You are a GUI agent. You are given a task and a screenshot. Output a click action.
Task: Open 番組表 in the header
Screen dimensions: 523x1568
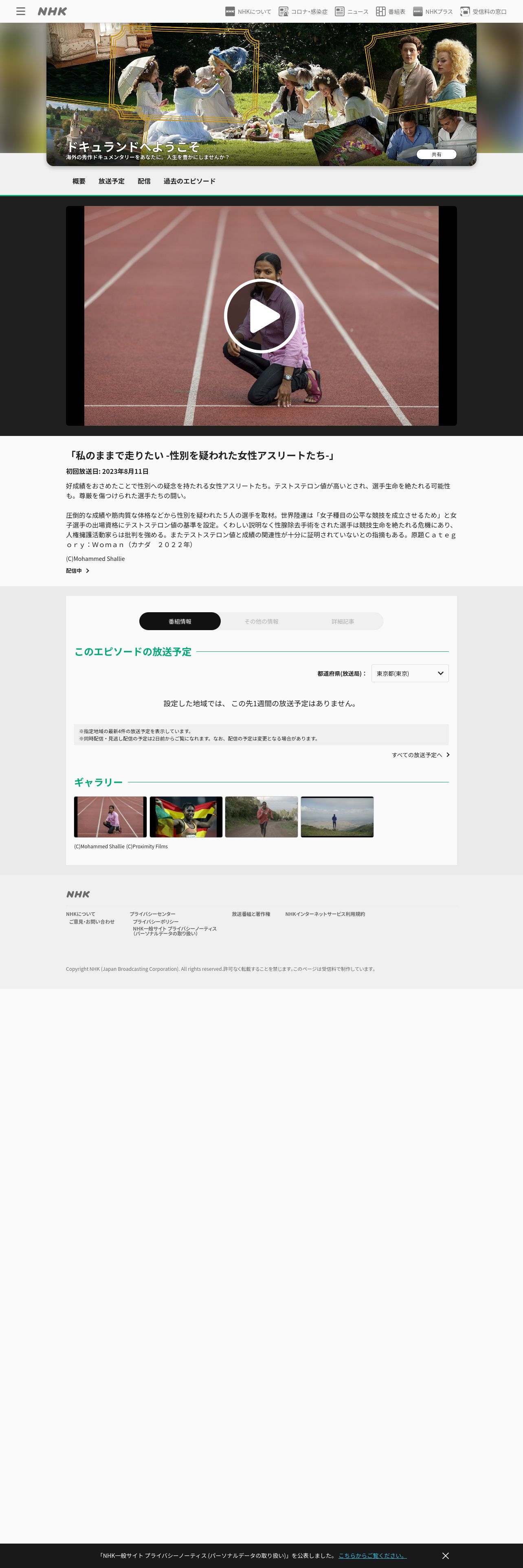pyautogui.click(x=390, y=11)
